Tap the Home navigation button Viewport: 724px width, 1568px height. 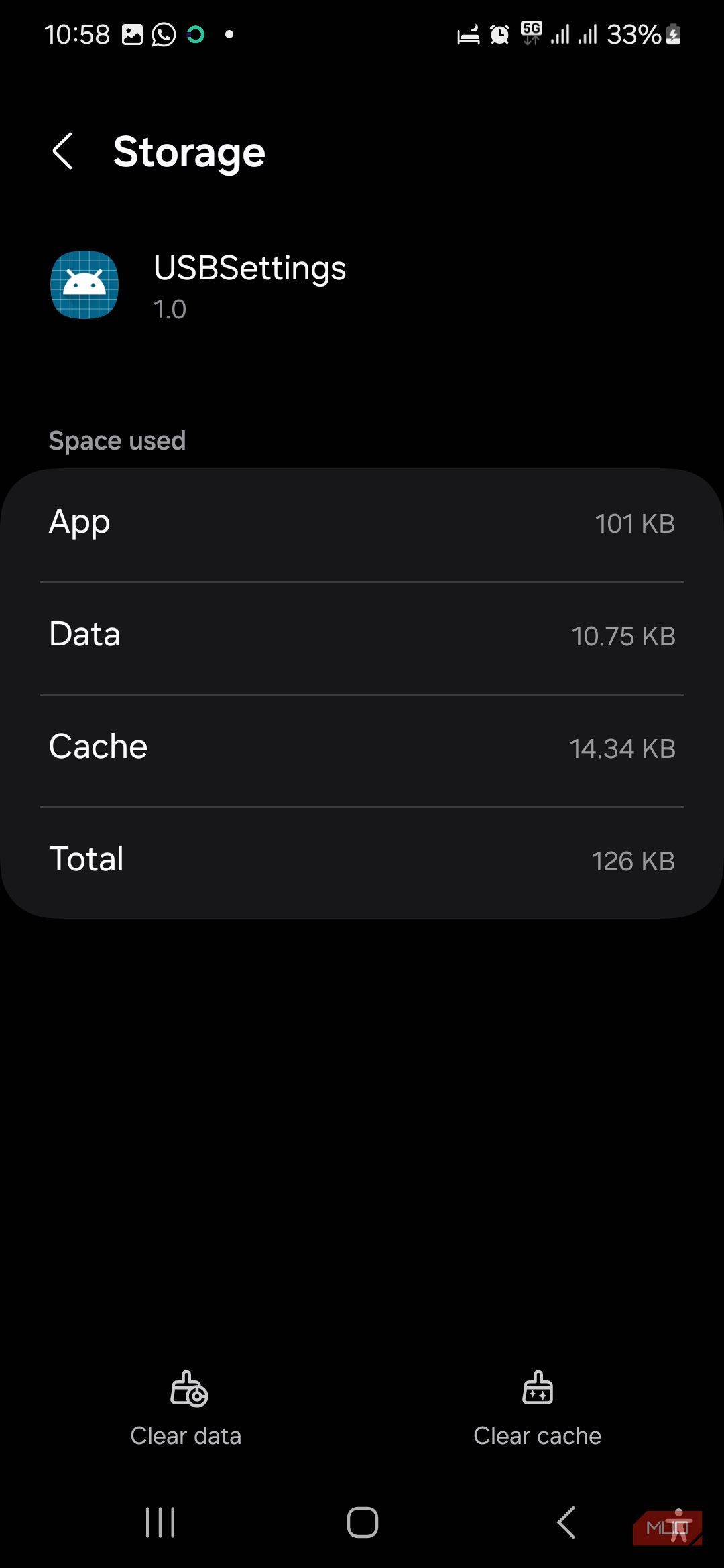[x=362, y=1523]
